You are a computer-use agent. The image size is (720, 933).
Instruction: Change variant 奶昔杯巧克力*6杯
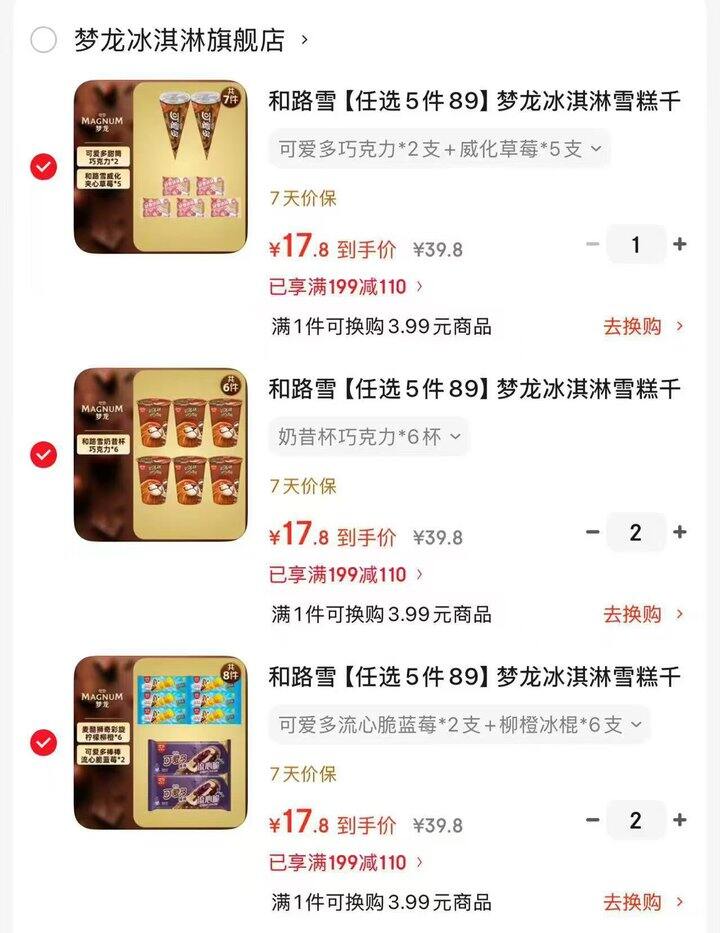pos(368,437)
